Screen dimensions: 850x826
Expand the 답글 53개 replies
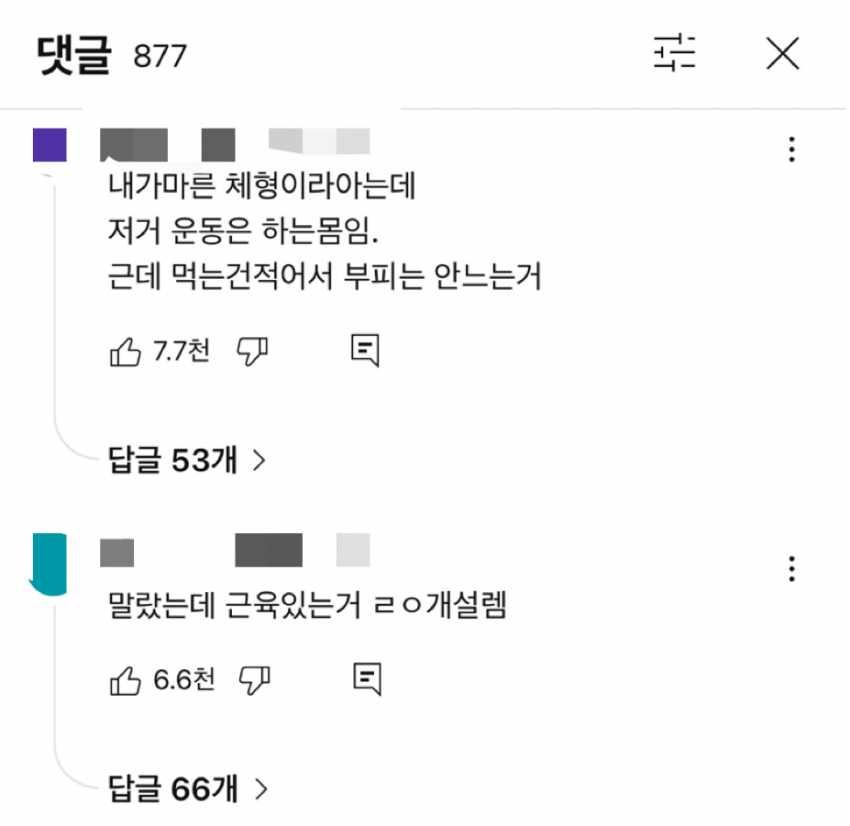pyautogui.click(x=187, y=460)
